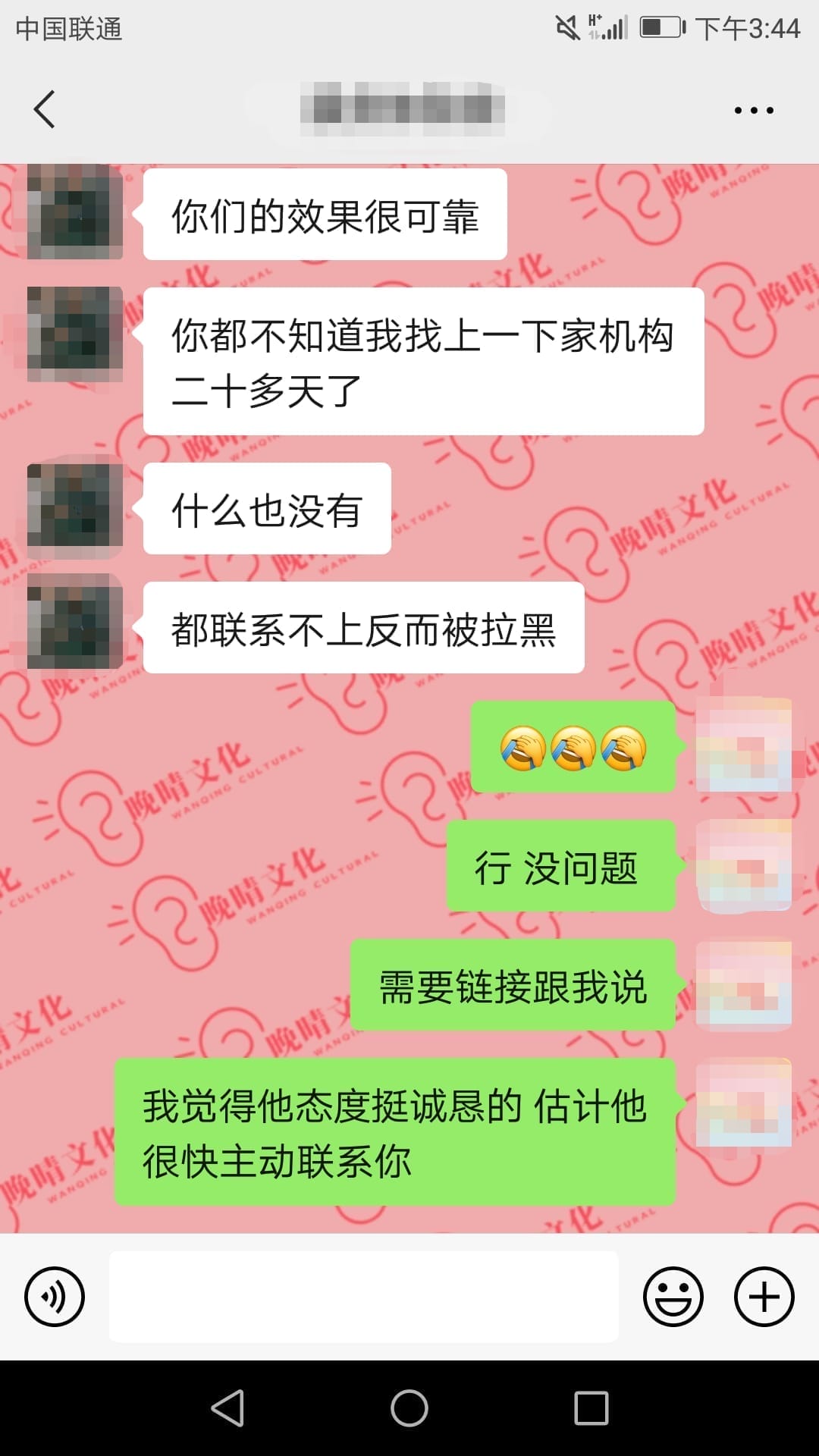Screen dimensions: 819x1456
Task: Open the emoji sticker panel
Action: point(673,1296)
